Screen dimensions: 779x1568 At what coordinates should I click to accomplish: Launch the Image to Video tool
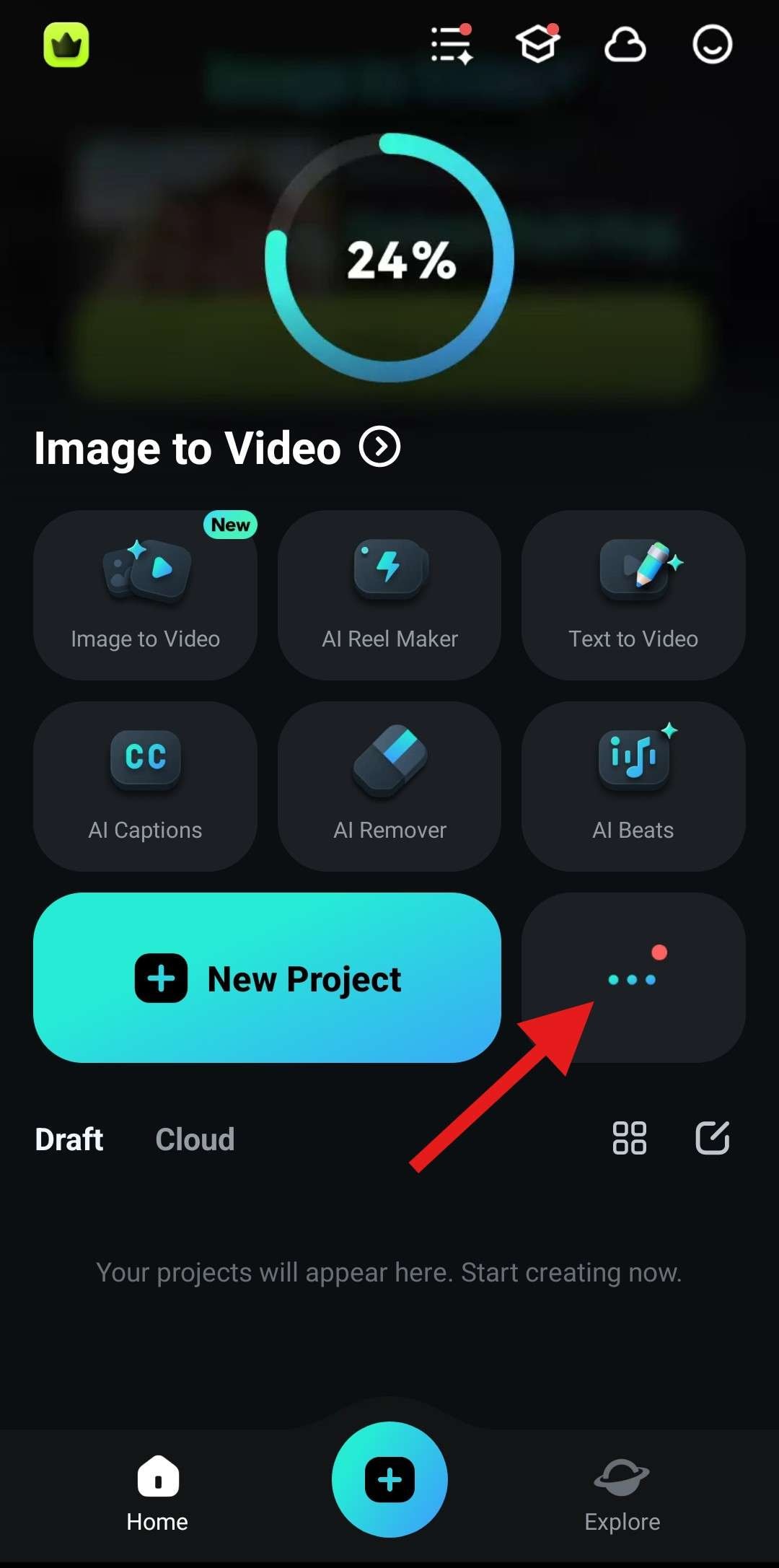(145, 595)
